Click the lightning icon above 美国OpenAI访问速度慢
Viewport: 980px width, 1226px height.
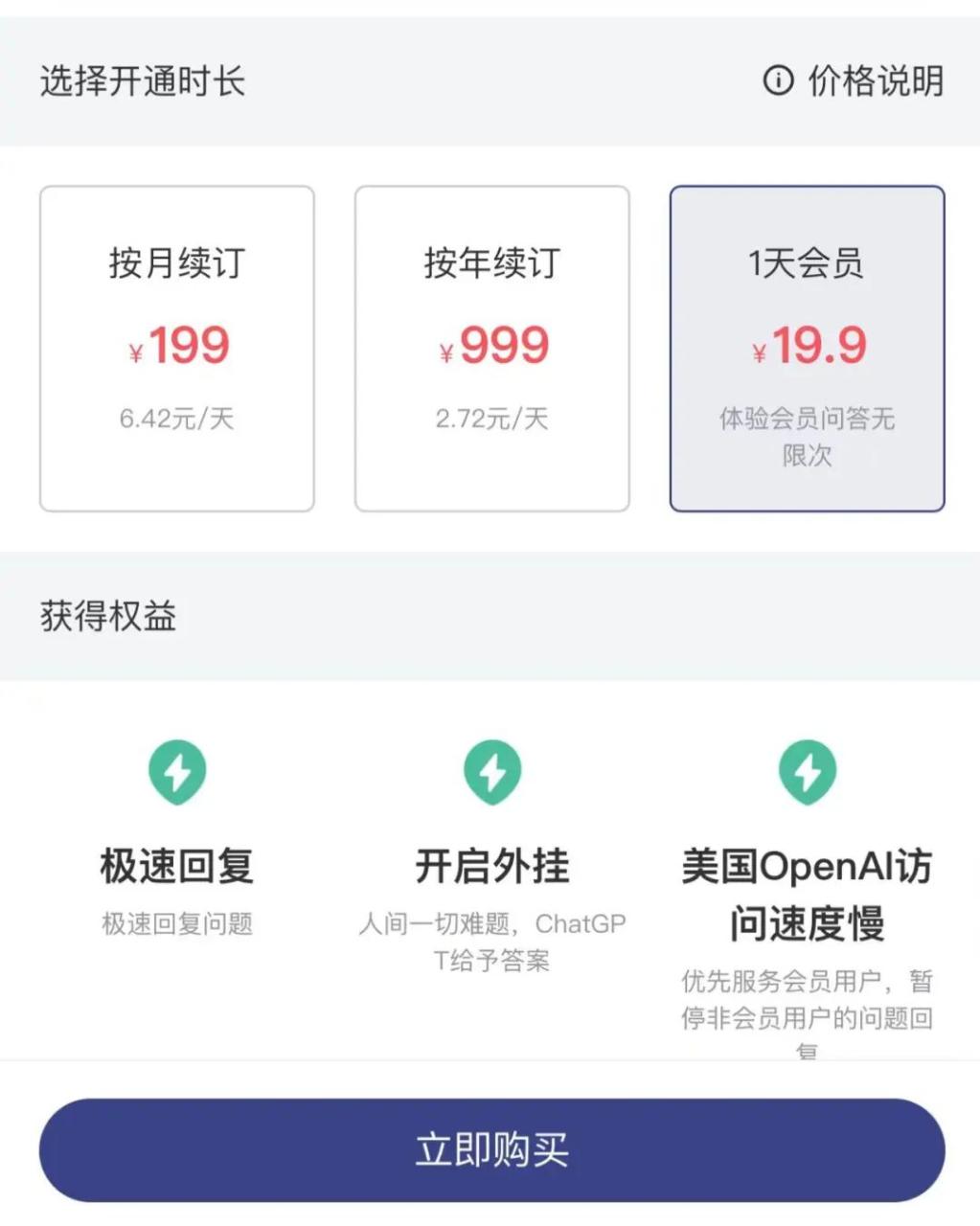808,770
